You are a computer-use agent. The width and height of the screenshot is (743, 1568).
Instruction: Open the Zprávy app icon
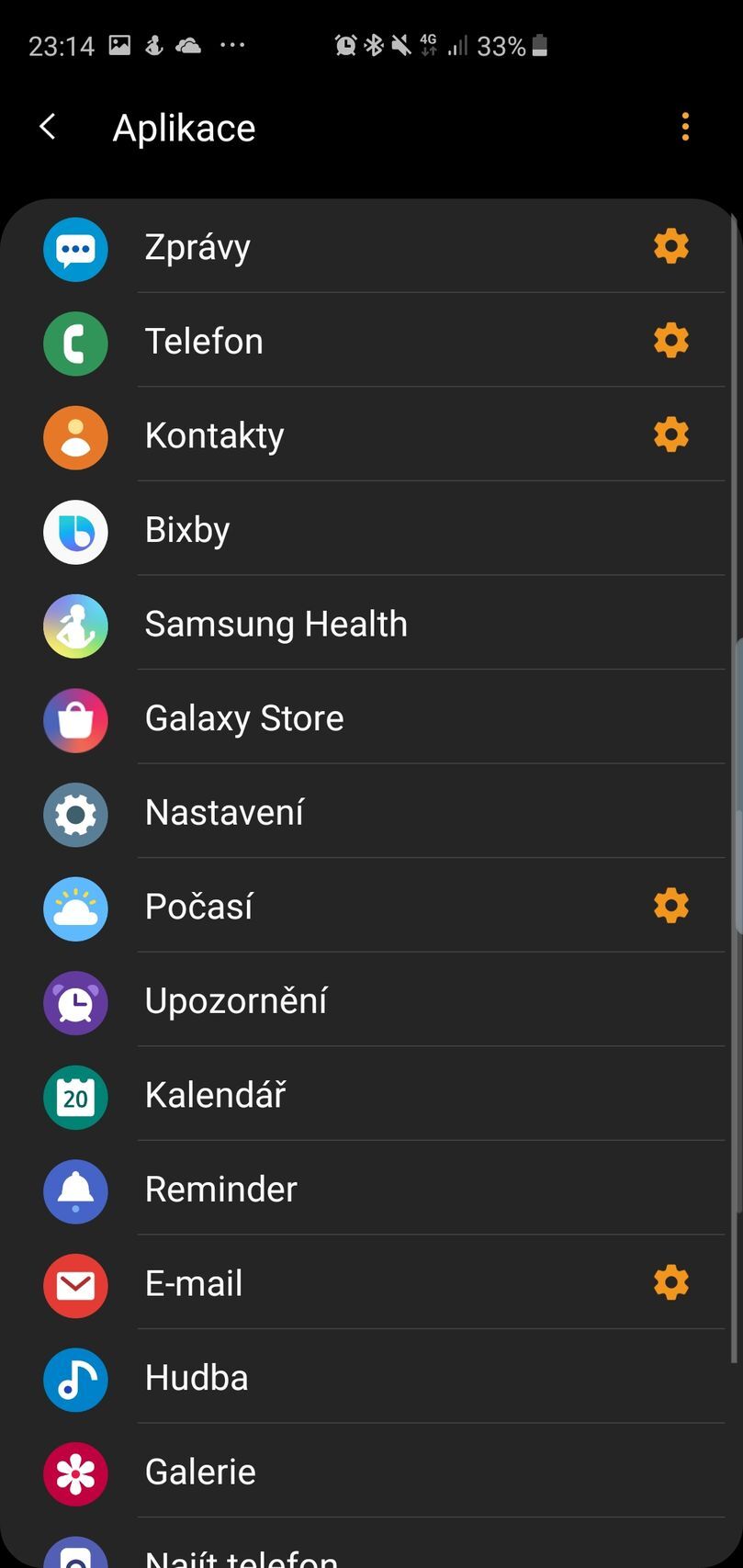pos(75,249)
